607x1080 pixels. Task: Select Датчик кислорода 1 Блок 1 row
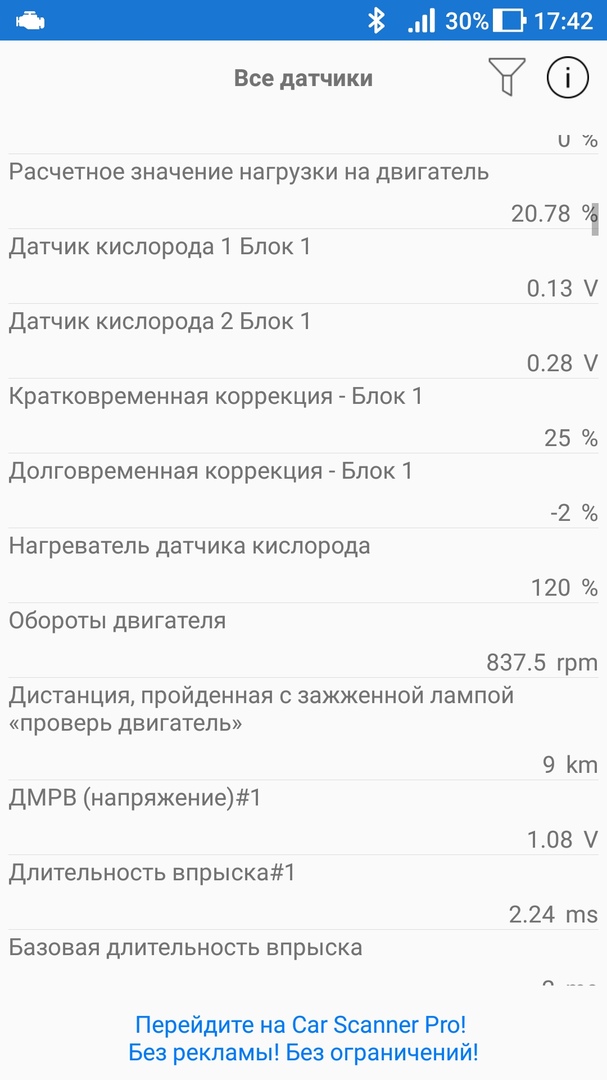pos(303,267)
